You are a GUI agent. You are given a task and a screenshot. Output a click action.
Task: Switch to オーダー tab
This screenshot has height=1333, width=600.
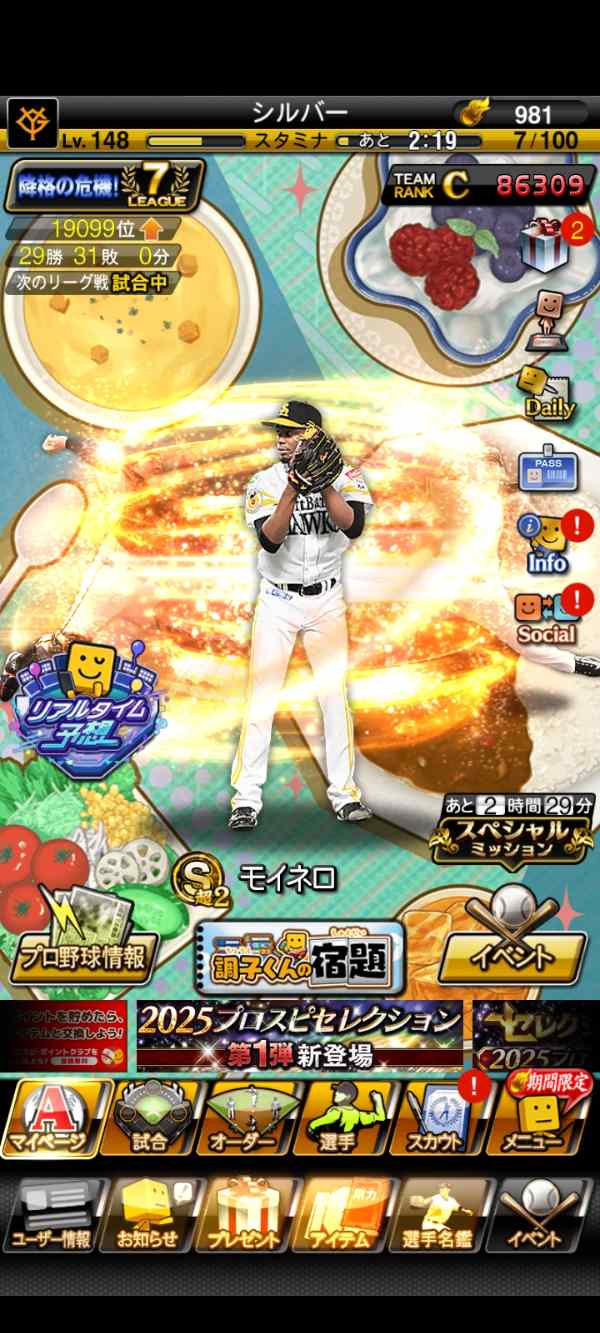243,1118
